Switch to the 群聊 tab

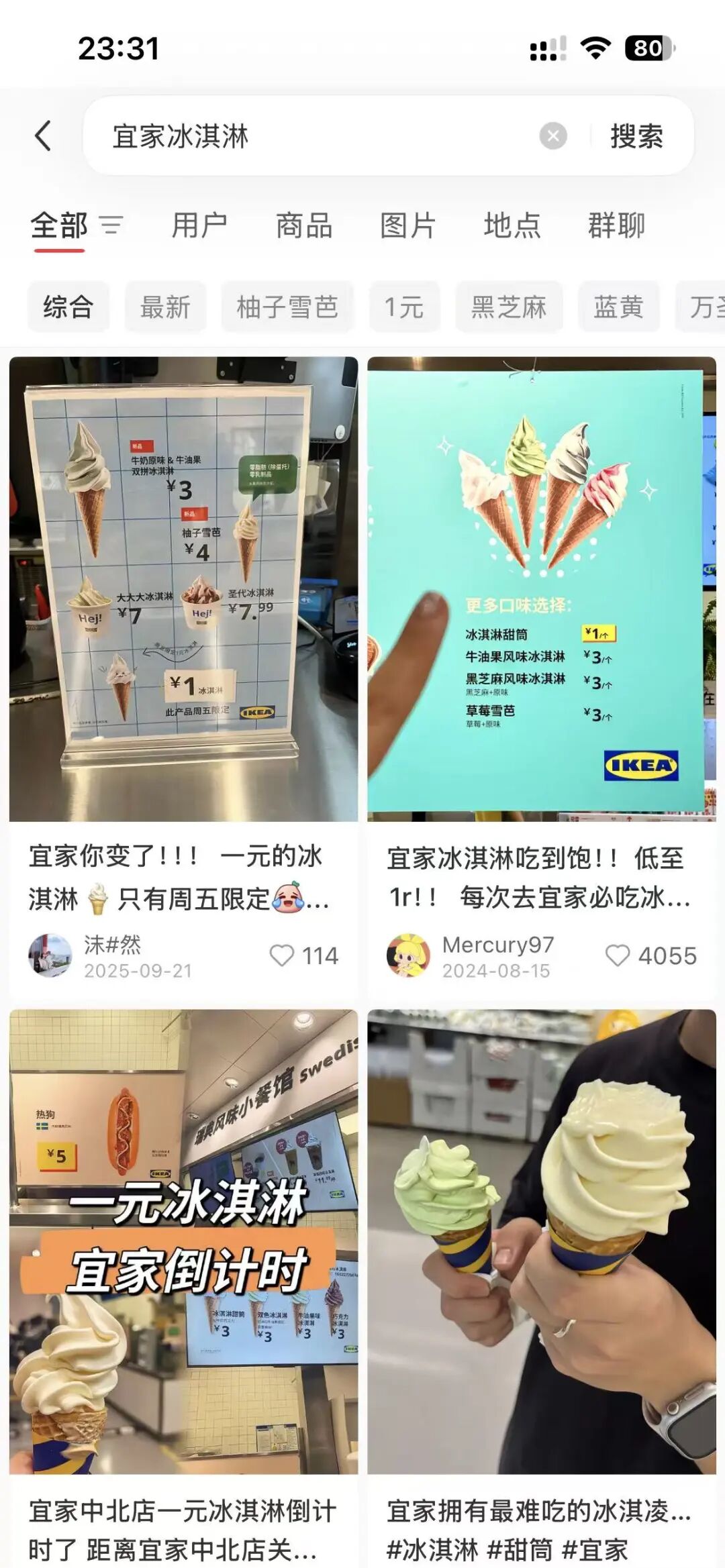coord(616,225)
